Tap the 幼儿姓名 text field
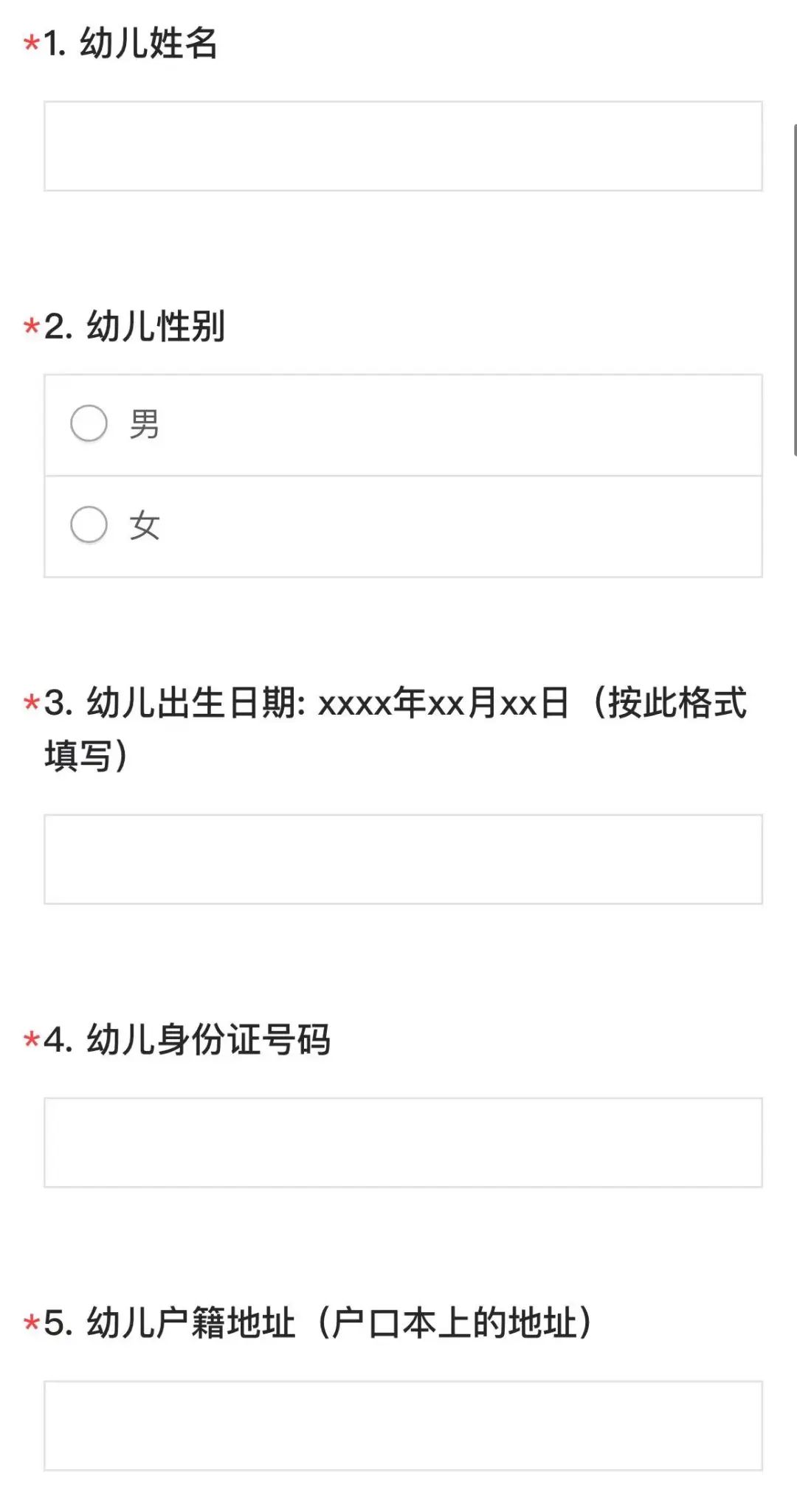The image size is (797, 1512). coord(403,146)
